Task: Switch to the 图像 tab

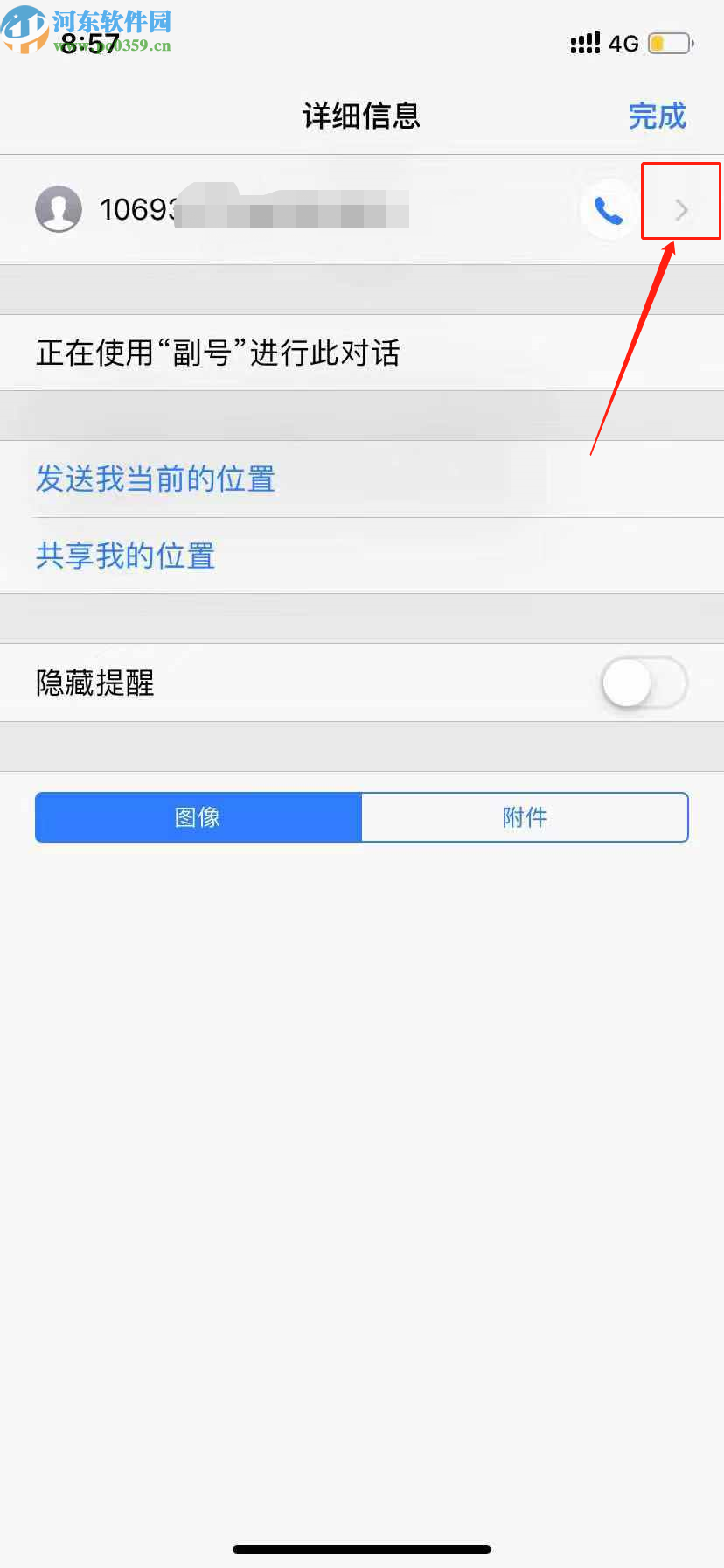Action: [x=198, y=817]
